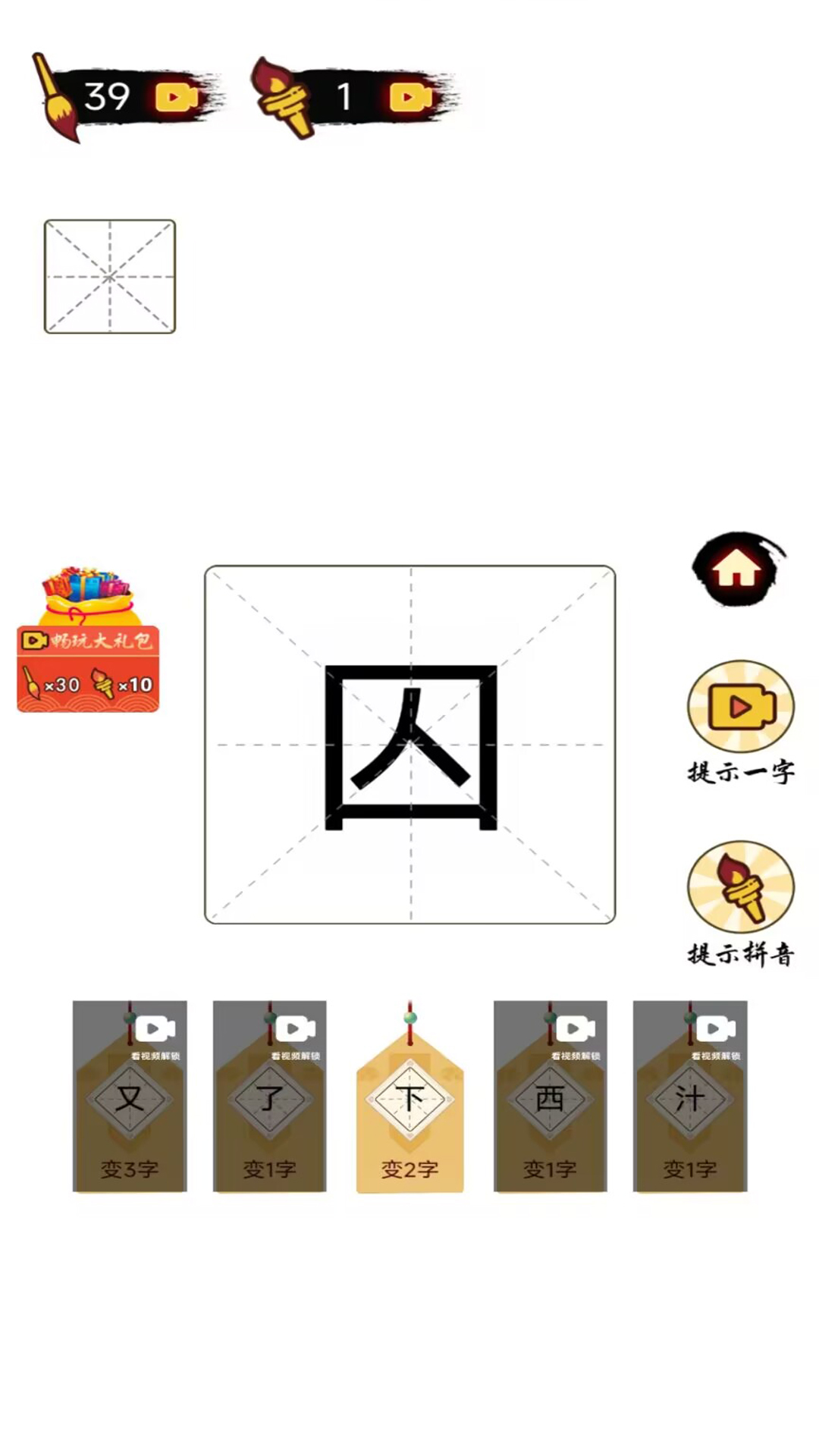The width and height of the screenshot is (819, 1456).
Task: Unlock the 又 card via video
Action: [x=130, y=1097]
